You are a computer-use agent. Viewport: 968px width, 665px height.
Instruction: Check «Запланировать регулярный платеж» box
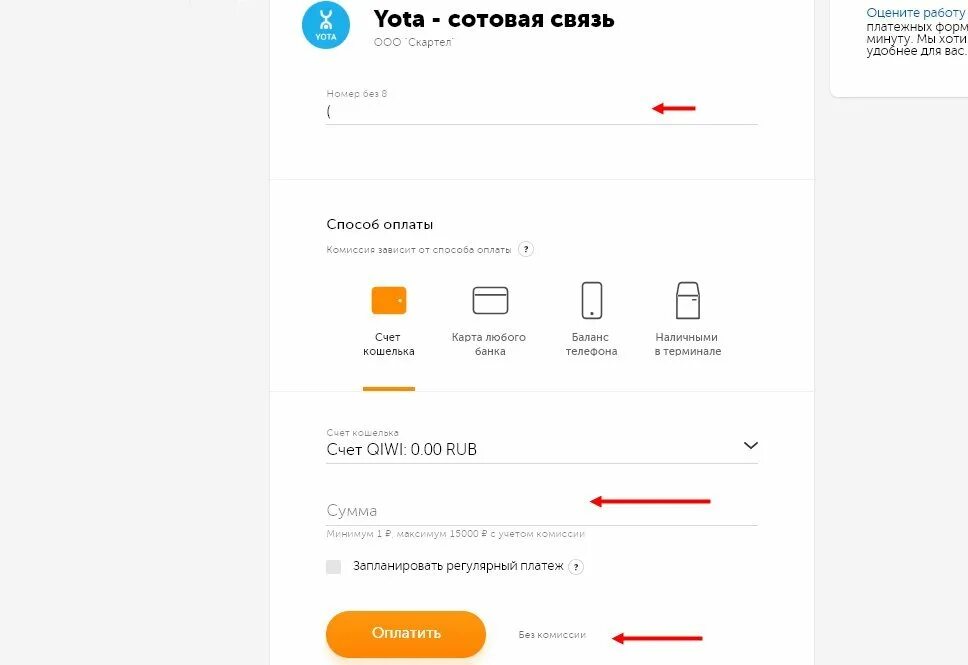[334, 566]
